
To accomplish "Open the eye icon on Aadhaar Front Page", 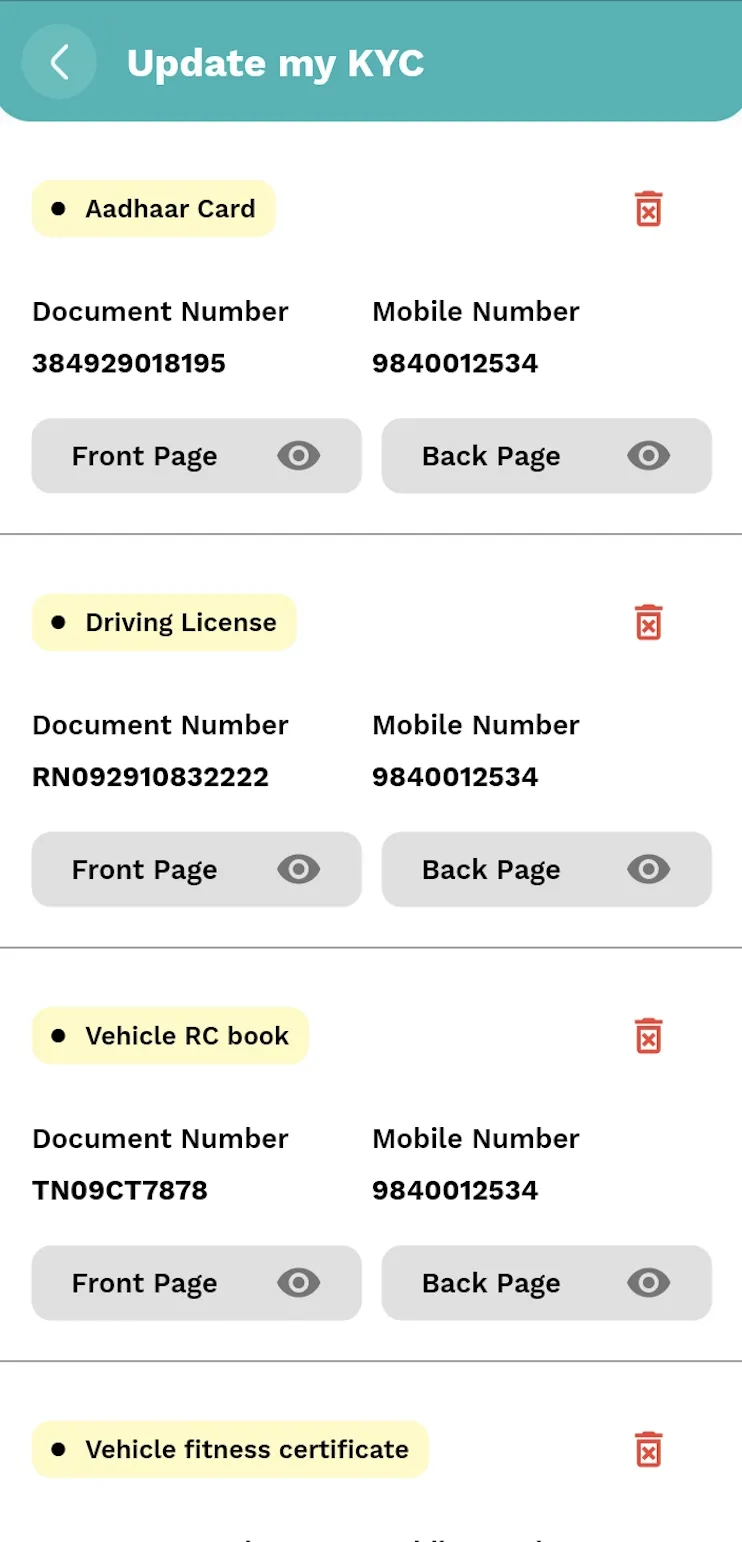I will [298, 455].
